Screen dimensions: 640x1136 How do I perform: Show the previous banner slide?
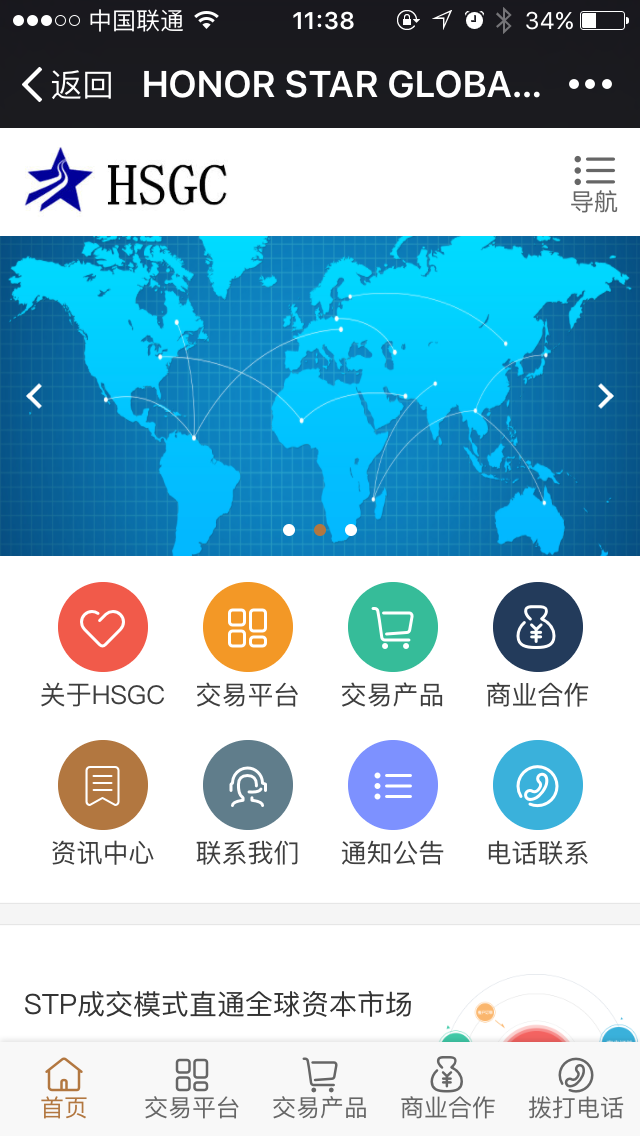pos(35,396)
